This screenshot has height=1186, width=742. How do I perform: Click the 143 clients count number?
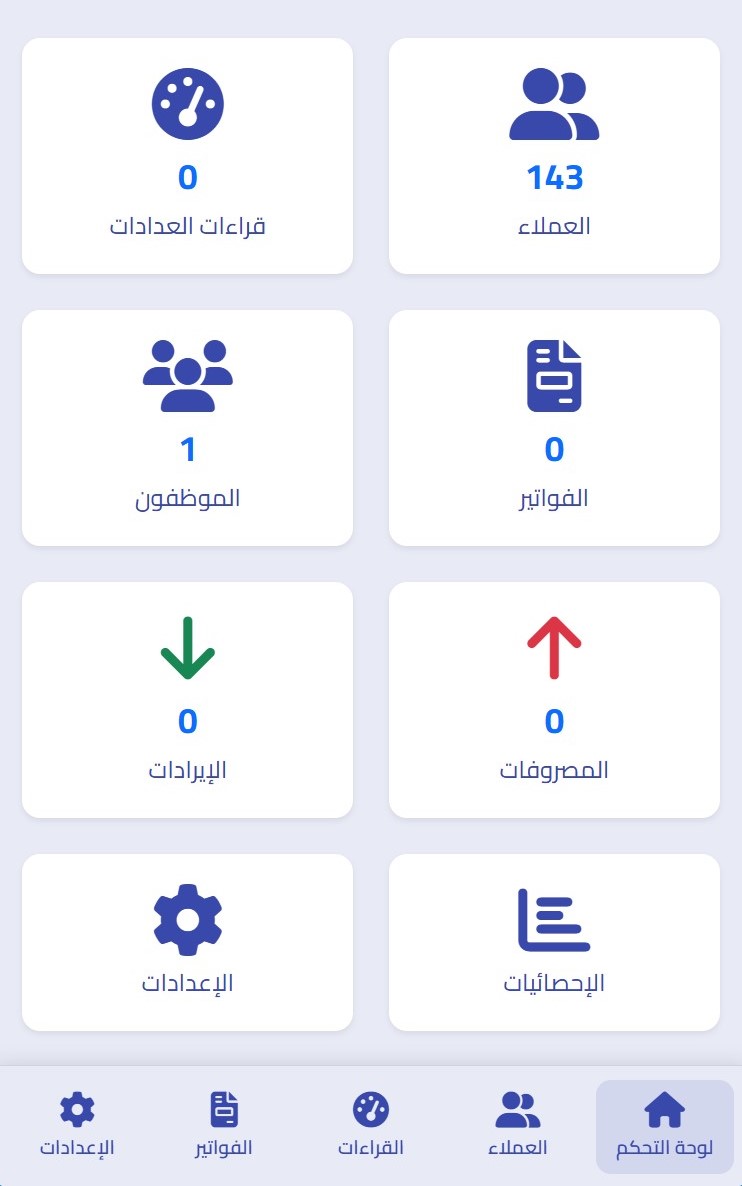554,178
